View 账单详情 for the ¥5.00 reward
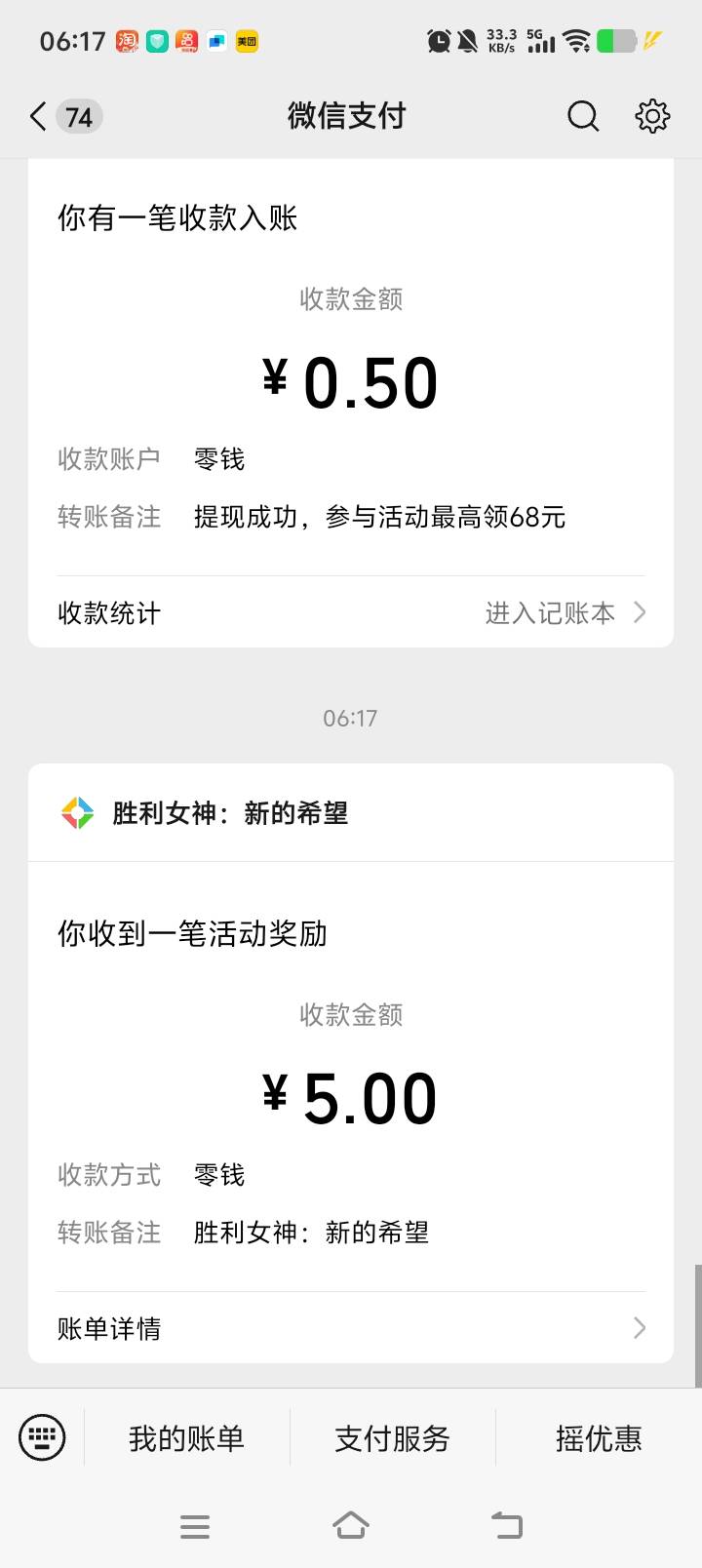This screenshot has height=1568, width=702. [351, 1328]
